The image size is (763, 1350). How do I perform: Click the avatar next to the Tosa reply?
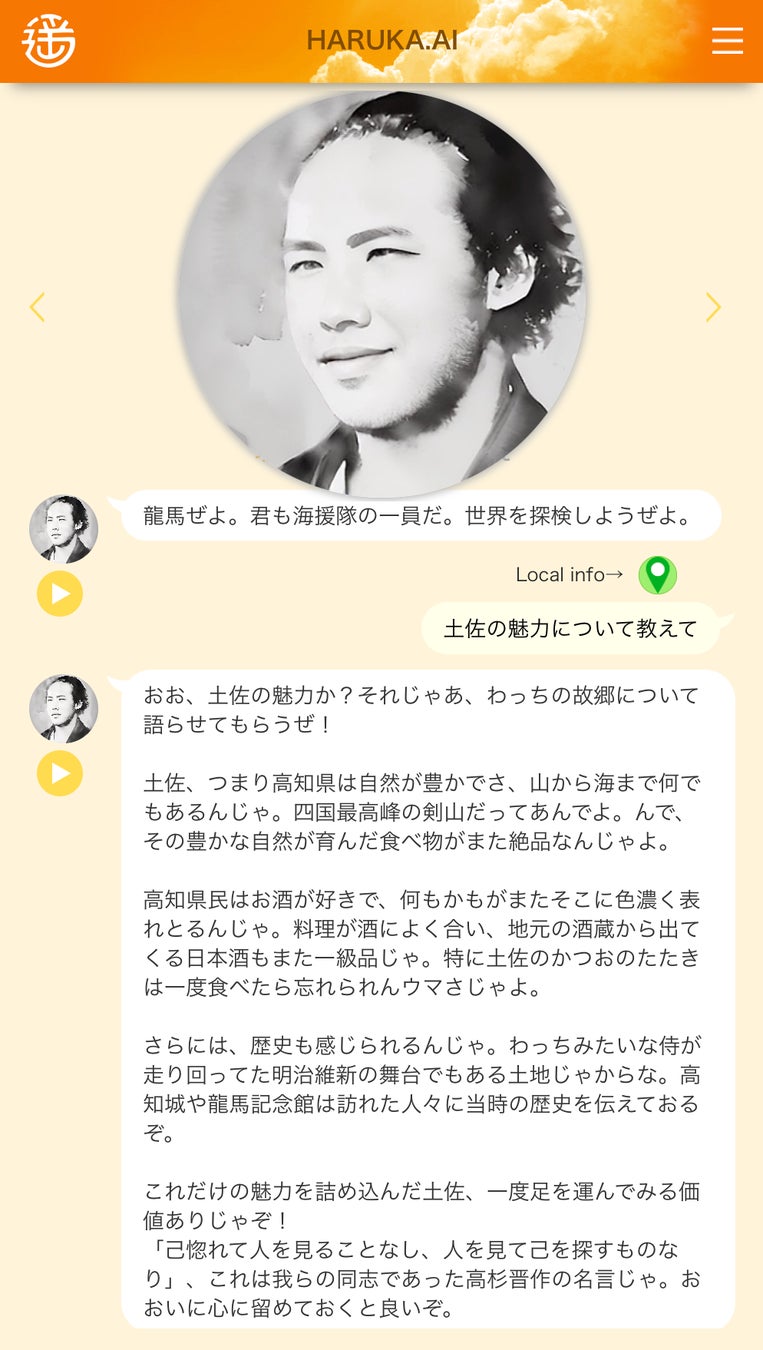coord(63,707)
